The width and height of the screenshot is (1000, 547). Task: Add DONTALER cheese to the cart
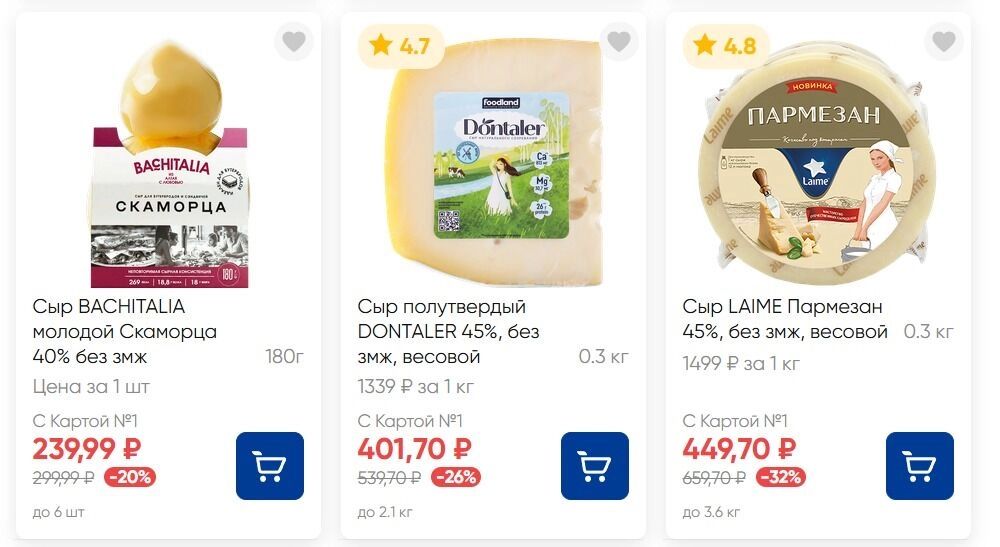coord(595,466)
